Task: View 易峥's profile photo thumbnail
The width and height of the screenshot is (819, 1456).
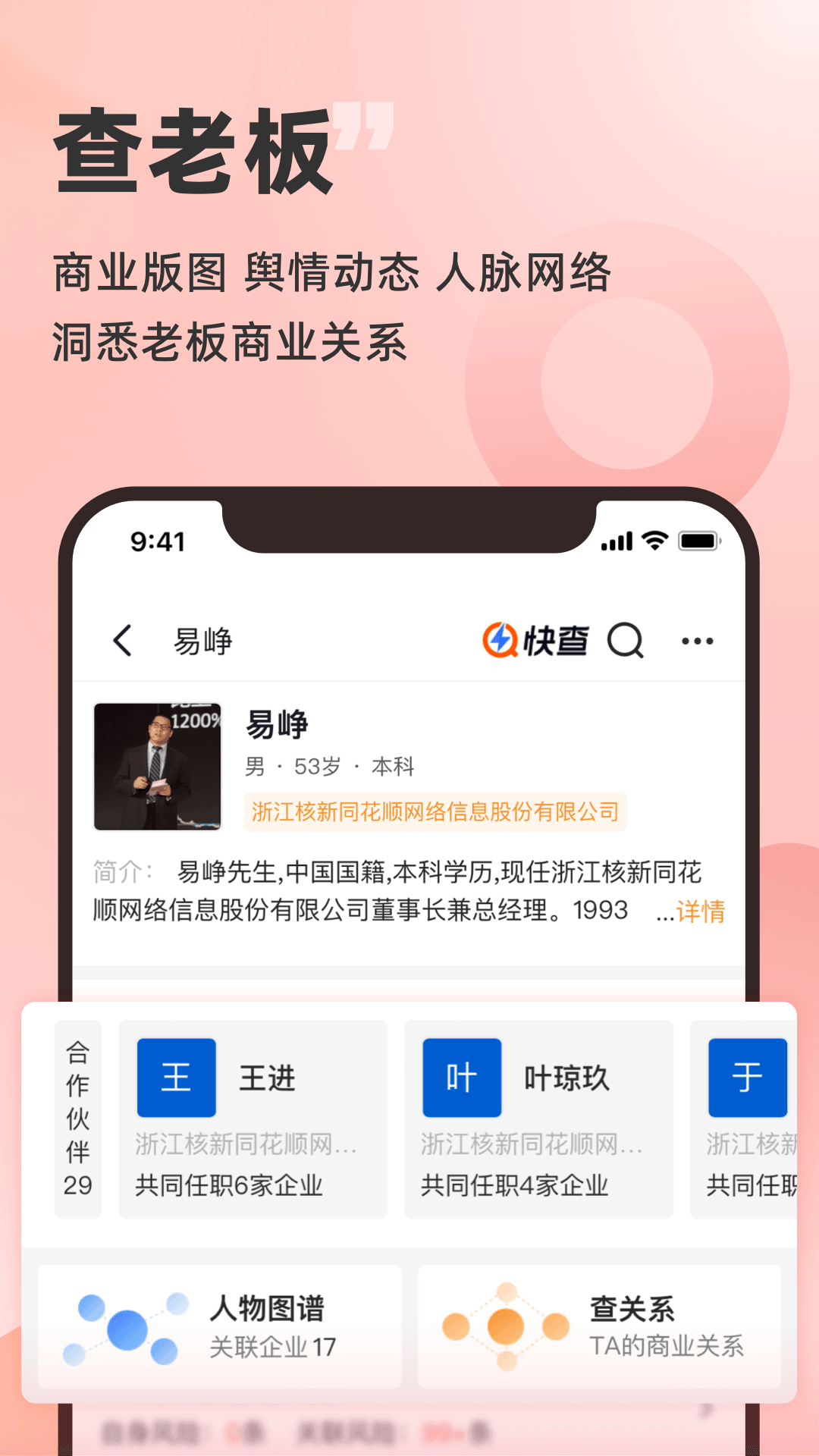Action: 158,768
